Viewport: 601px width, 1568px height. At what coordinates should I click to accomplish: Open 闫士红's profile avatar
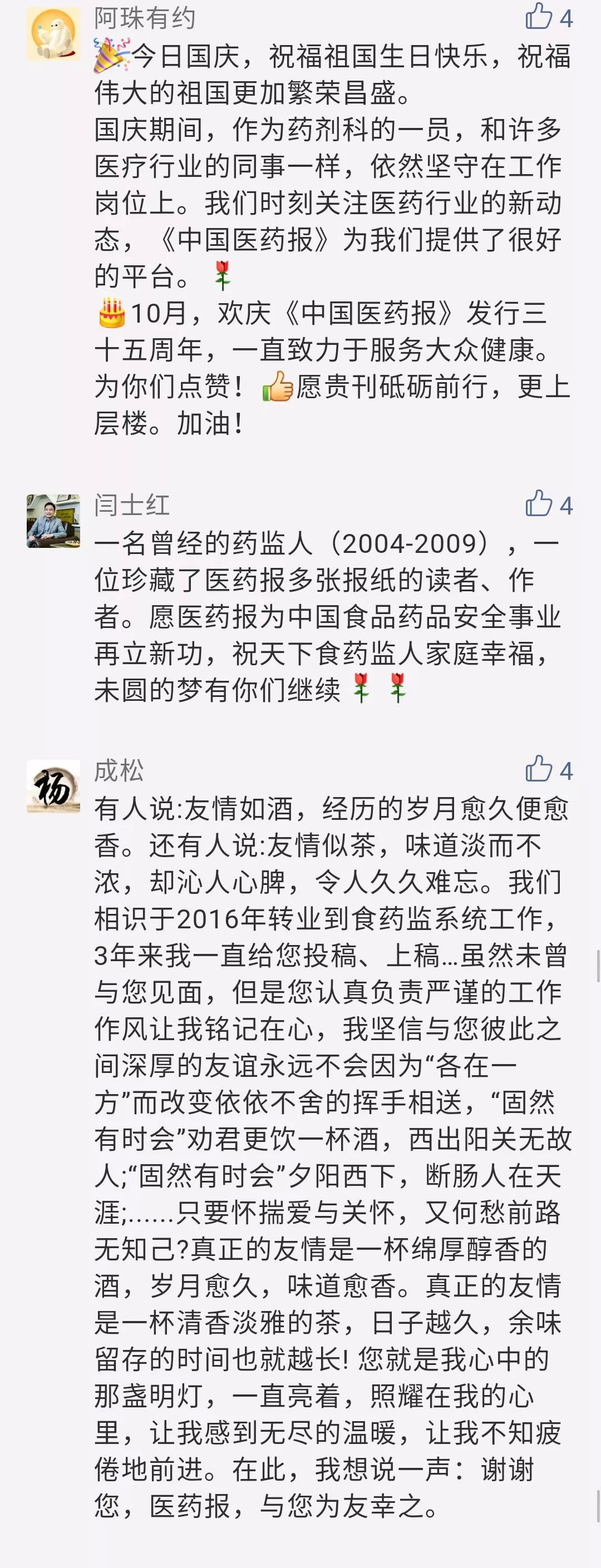pos(53,521)
